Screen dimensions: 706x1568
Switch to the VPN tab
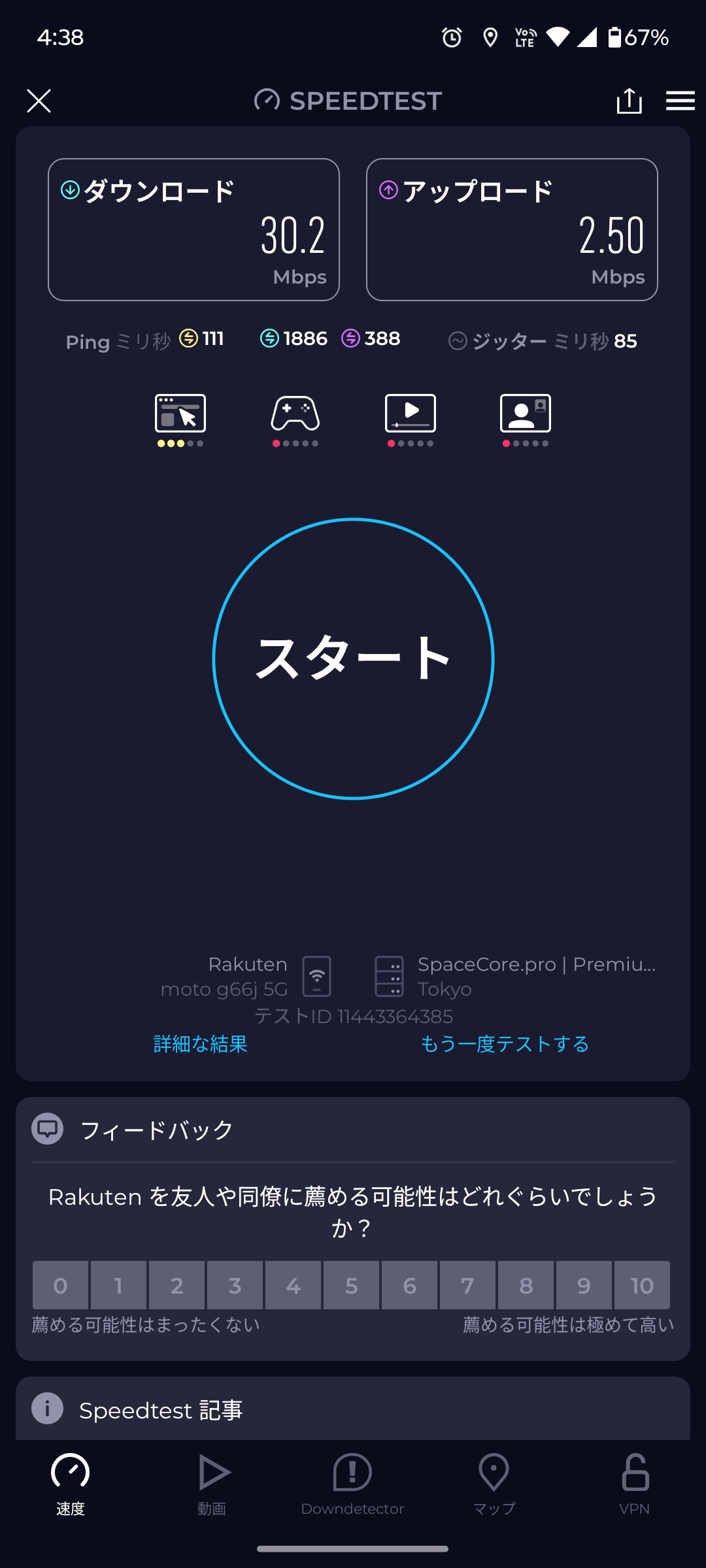pos(635,1484)
